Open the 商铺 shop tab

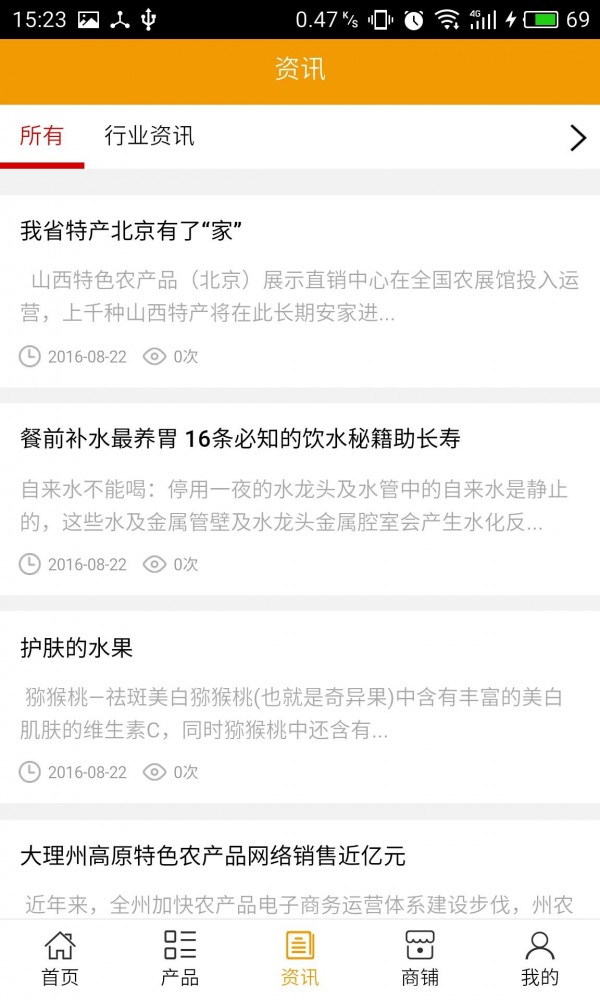(420, 959)
